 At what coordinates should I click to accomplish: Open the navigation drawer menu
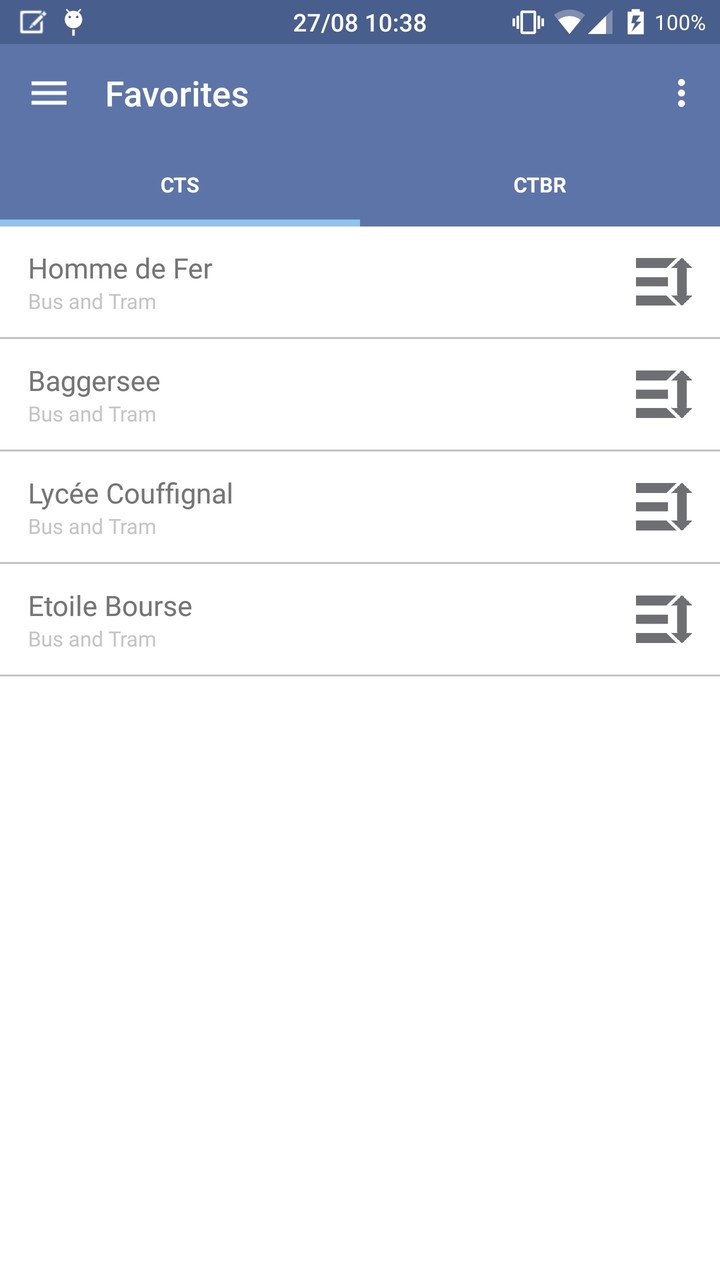tap(49, 94)
